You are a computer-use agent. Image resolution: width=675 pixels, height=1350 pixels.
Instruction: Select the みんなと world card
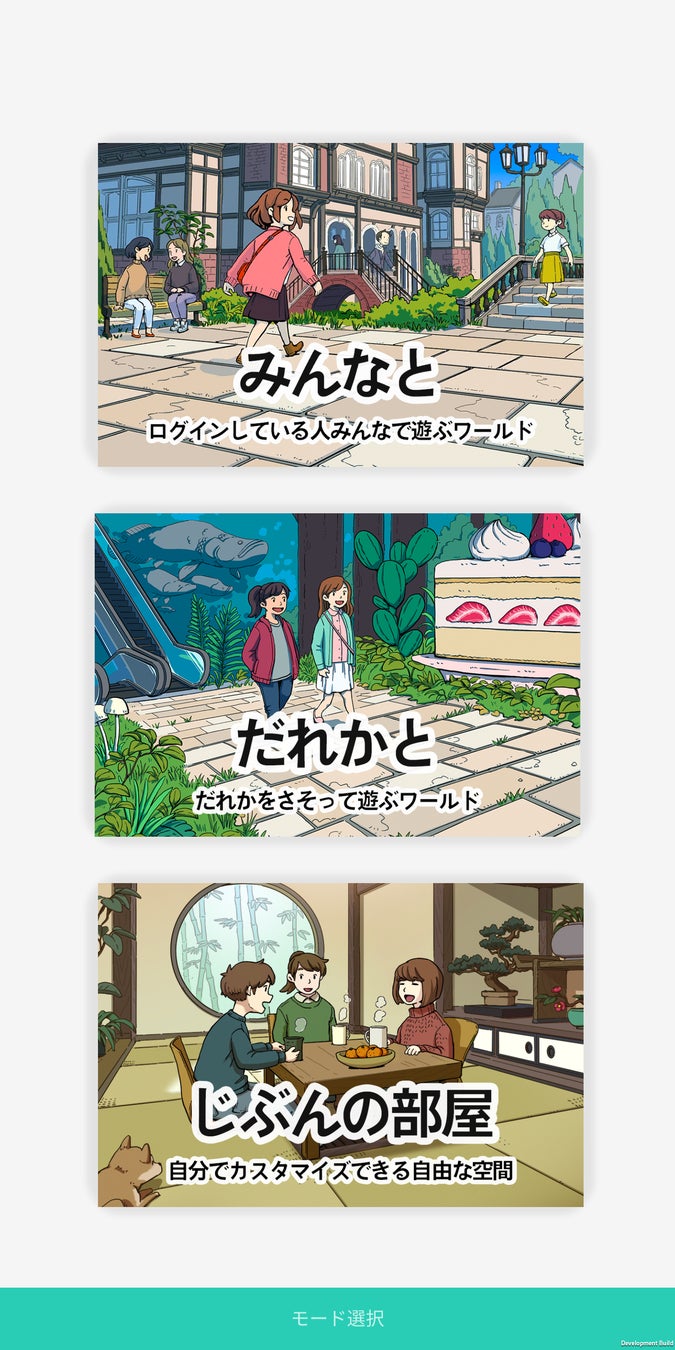[340, 304]
